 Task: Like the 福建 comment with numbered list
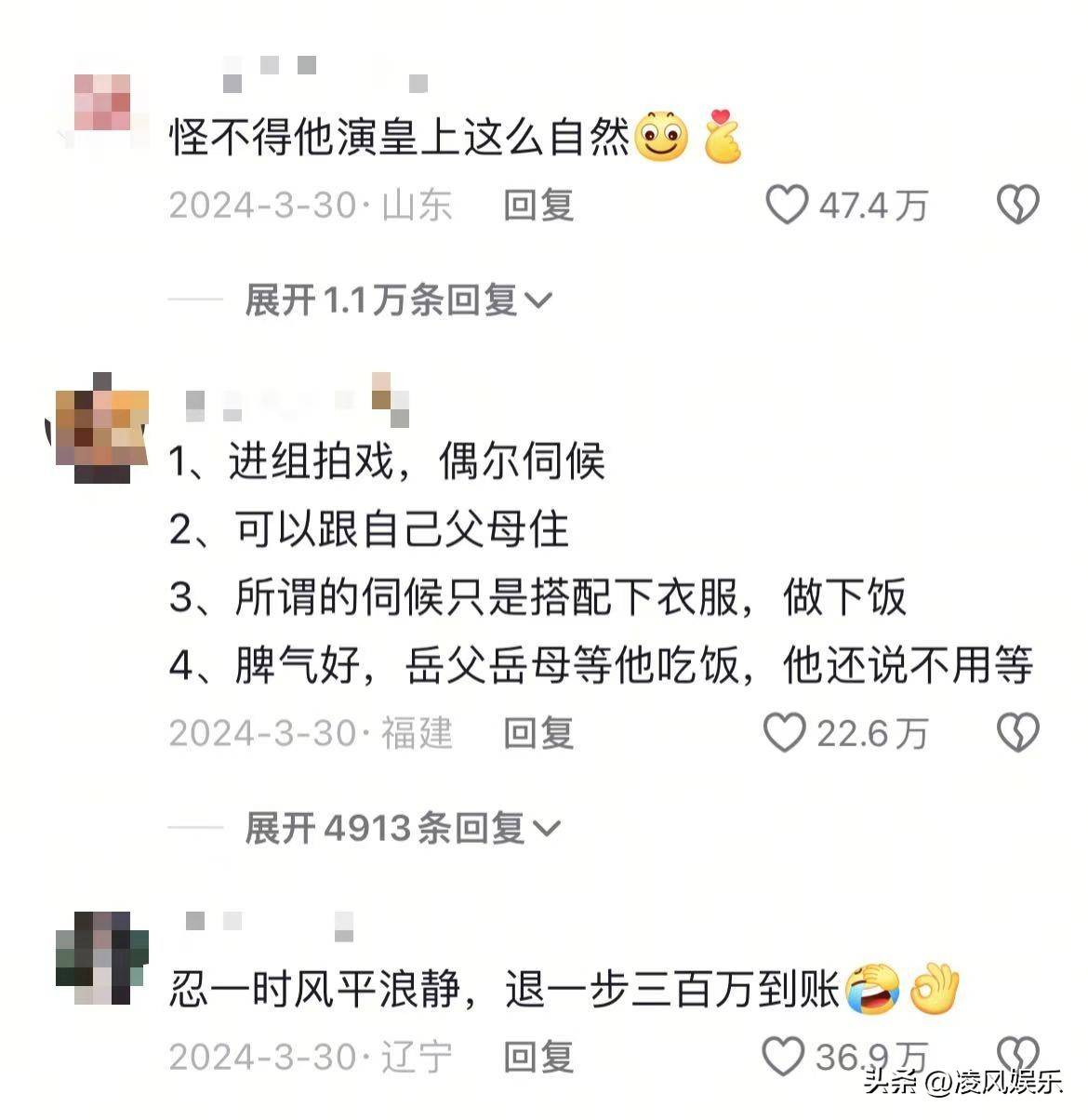785,733
